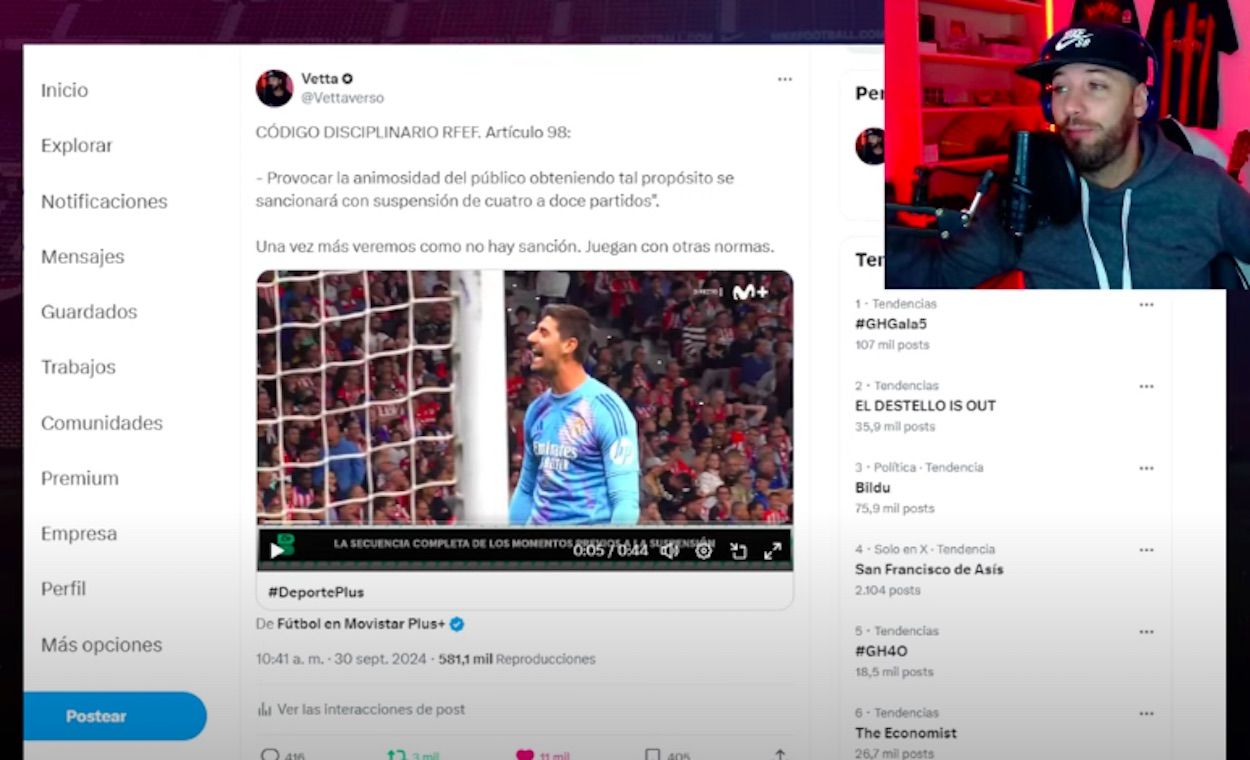1250x760 pixels.
Task: Open Fútbol en Movistar Plus+ profile
Action: point(361,624)
